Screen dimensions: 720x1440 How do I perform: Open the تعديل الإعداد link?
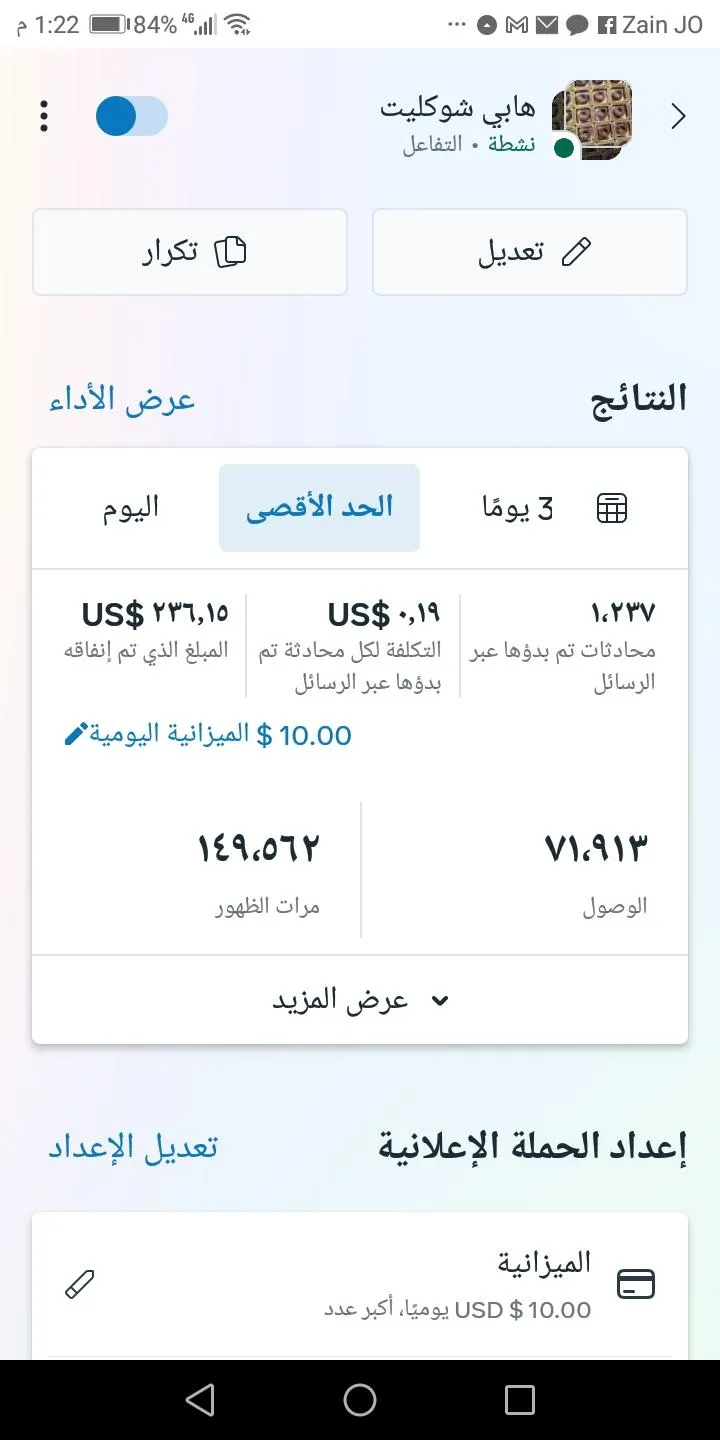(133, 1147)
